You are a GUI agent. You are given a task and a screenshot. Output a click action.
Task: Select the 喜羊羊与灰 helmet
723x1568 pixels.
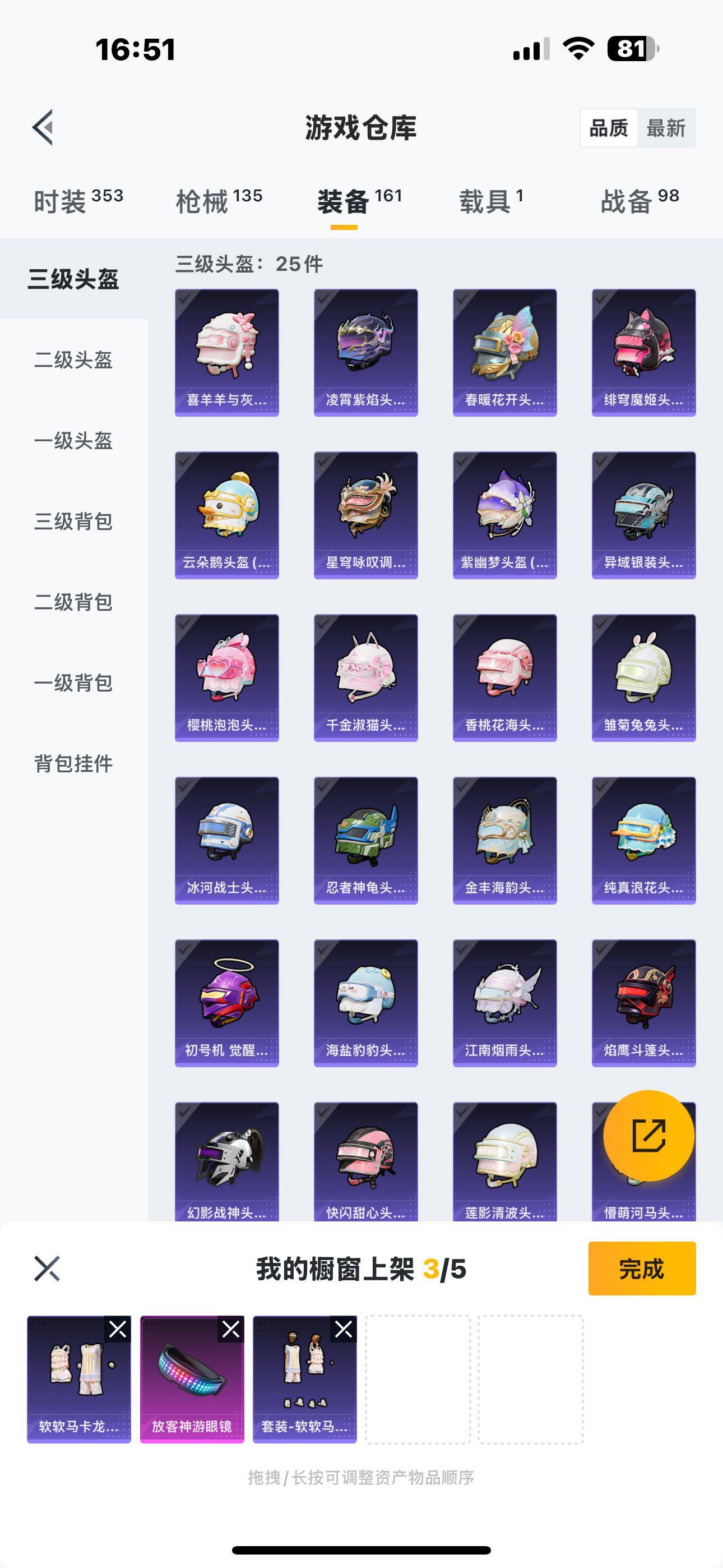tap(226, 352)
